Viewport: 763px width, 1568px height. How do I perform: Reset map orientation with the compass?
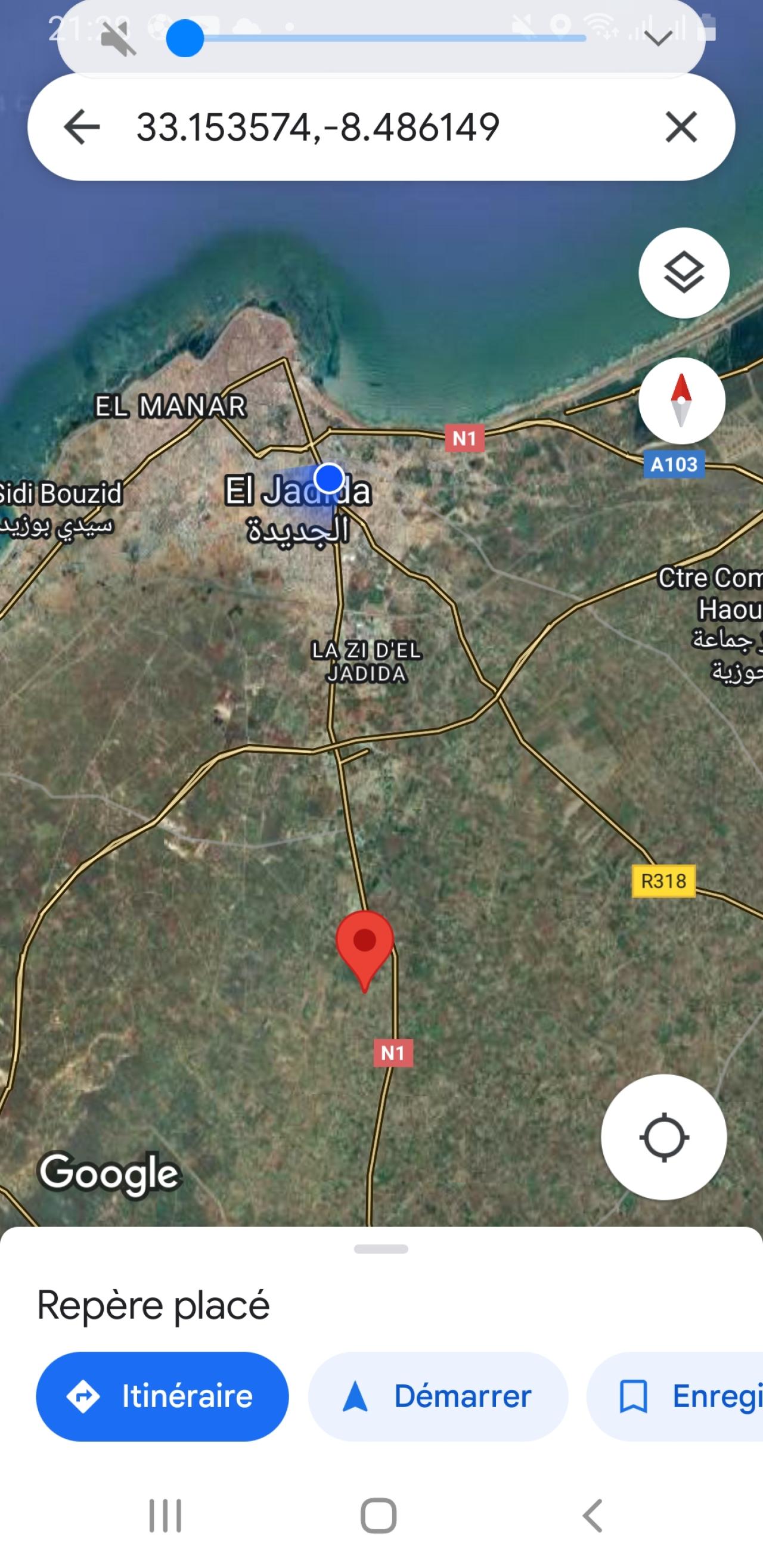click(681, 400)
